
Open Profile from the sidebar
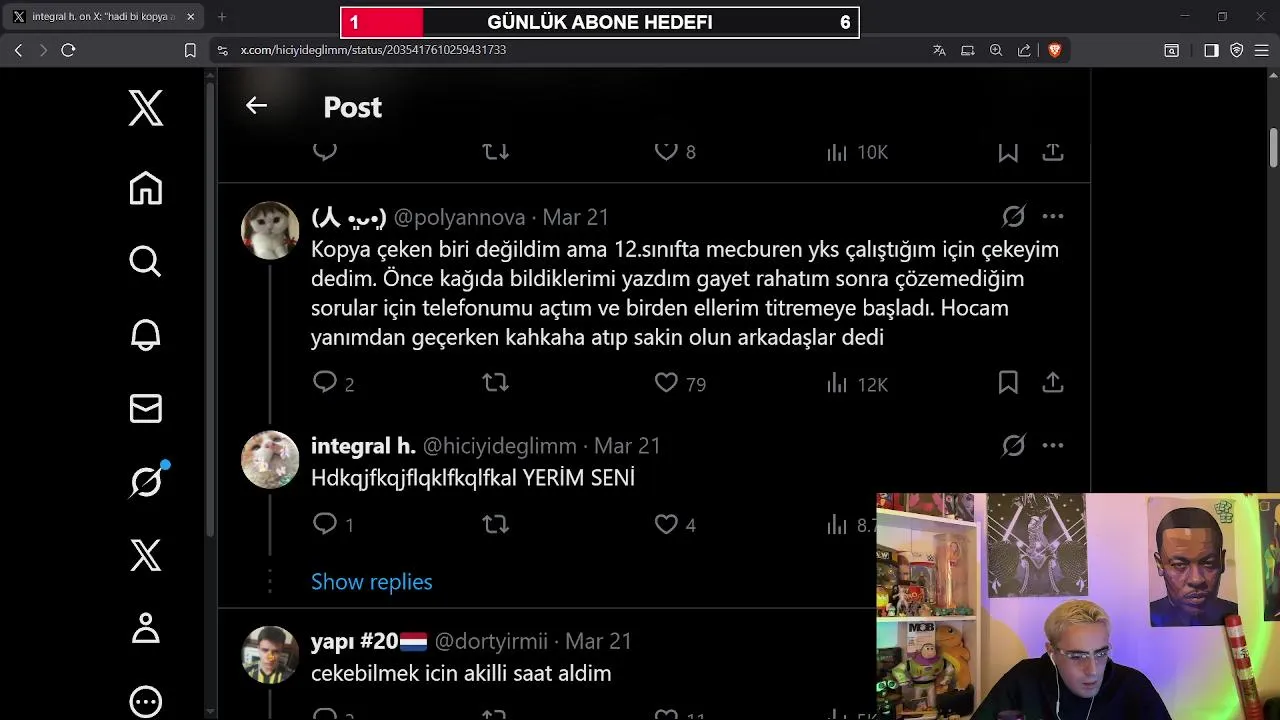(146, 628)
